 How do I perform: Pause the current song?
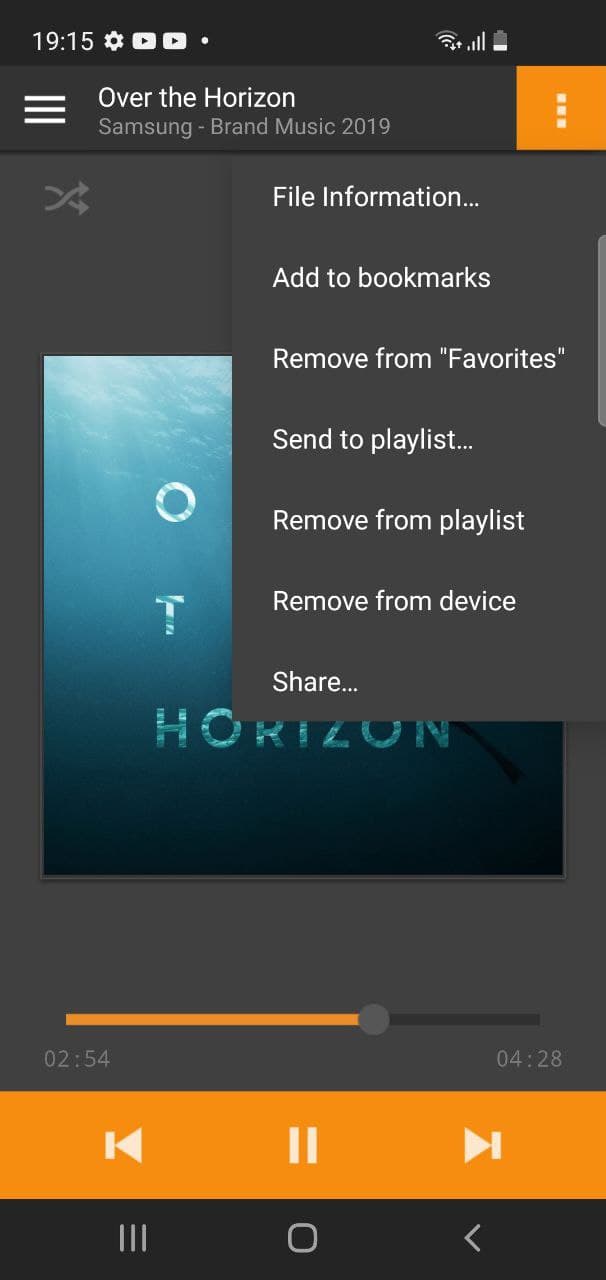(303, 1145)
